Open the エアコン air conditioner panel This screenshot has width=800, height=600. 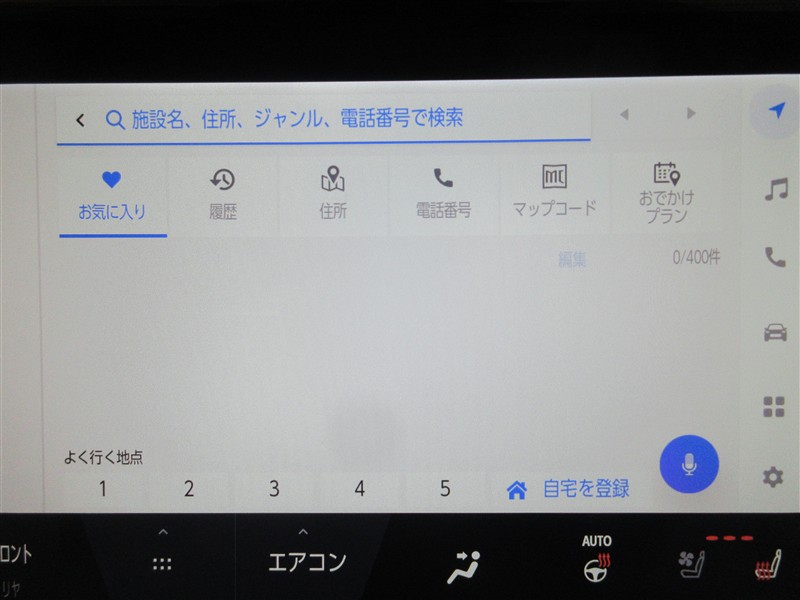click(x=307, y=561)
